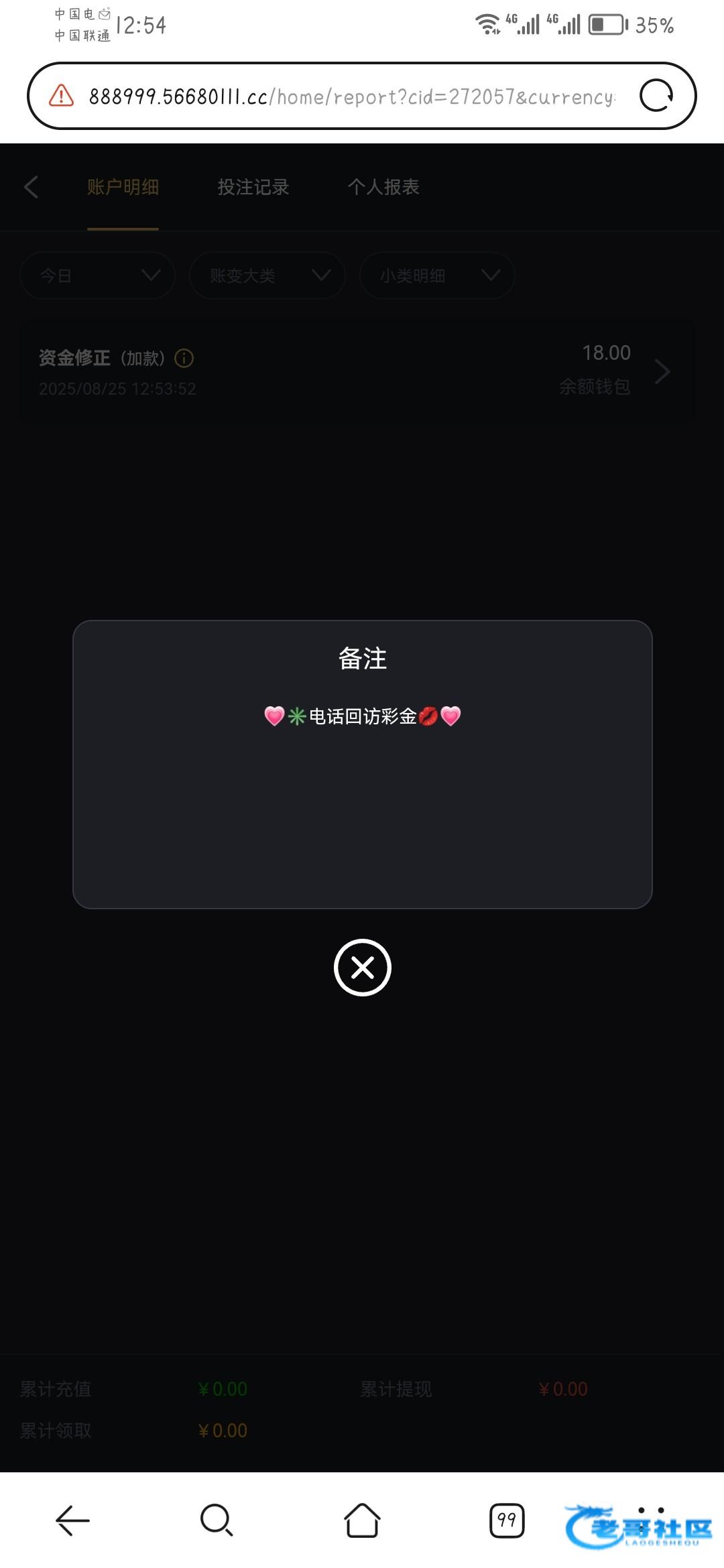This screenshot has width=724, height=1568.
Task: Reload the page in the browser
Action: (x=656, y=96)
